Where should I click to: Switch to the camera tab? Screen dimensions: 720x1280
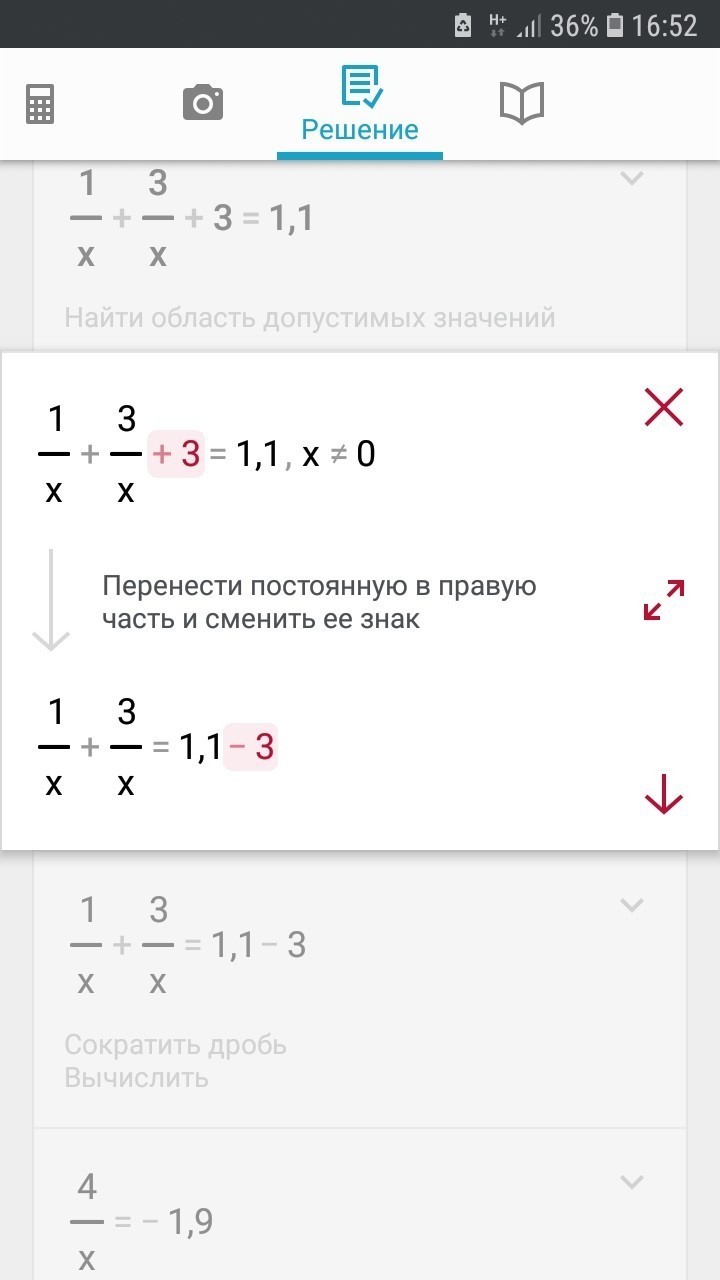pos(203,103)
